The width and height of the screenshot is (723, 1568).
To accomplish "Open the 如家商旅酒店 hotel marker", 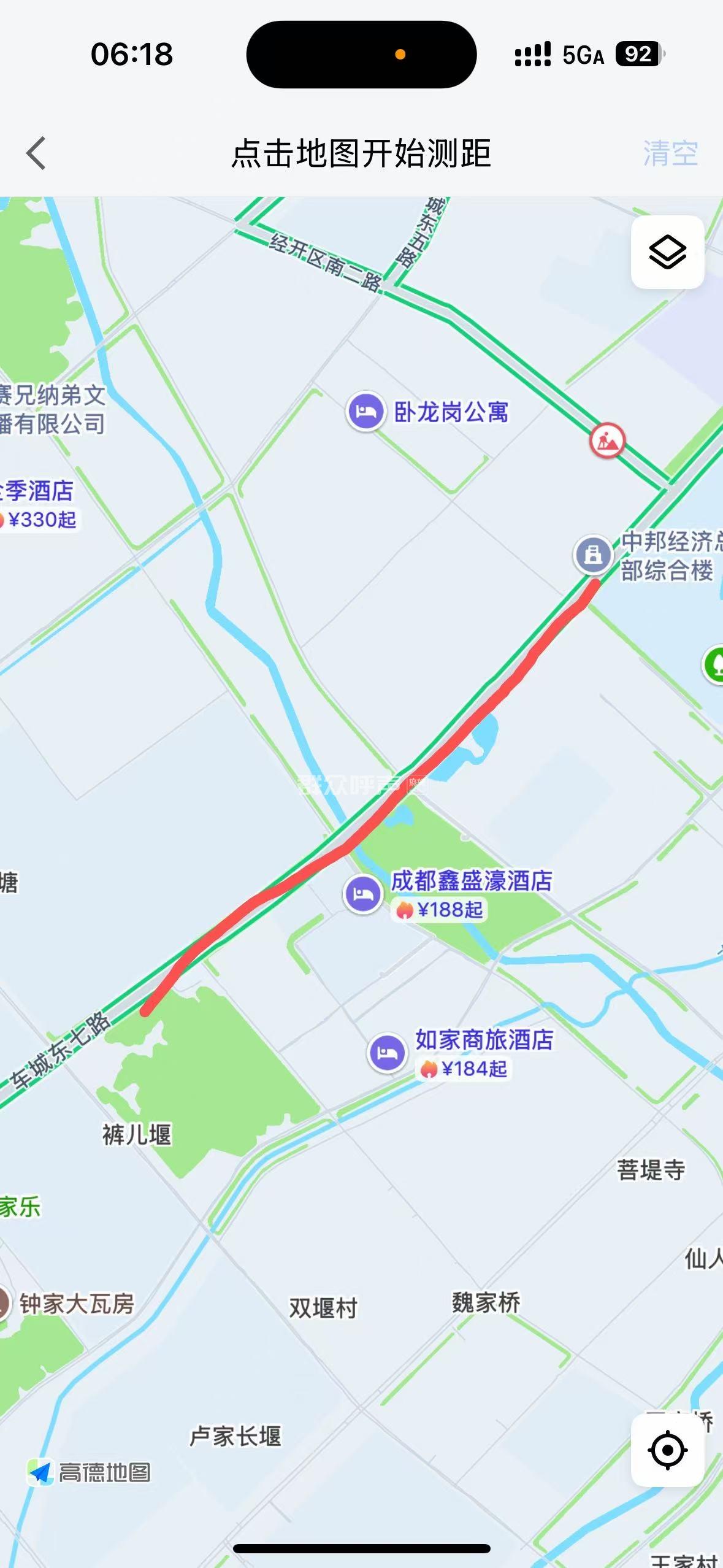I will (386, 1053).
